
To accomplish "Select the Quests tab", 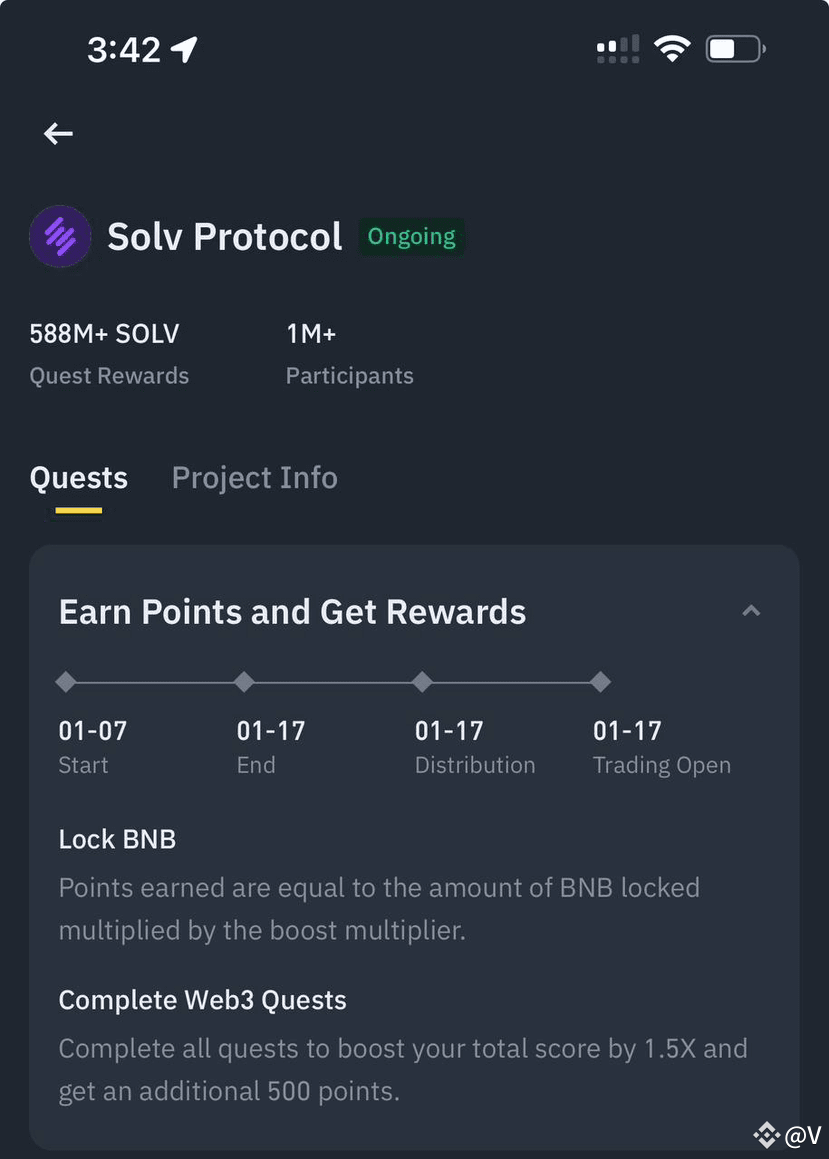I will coord(78,477).
